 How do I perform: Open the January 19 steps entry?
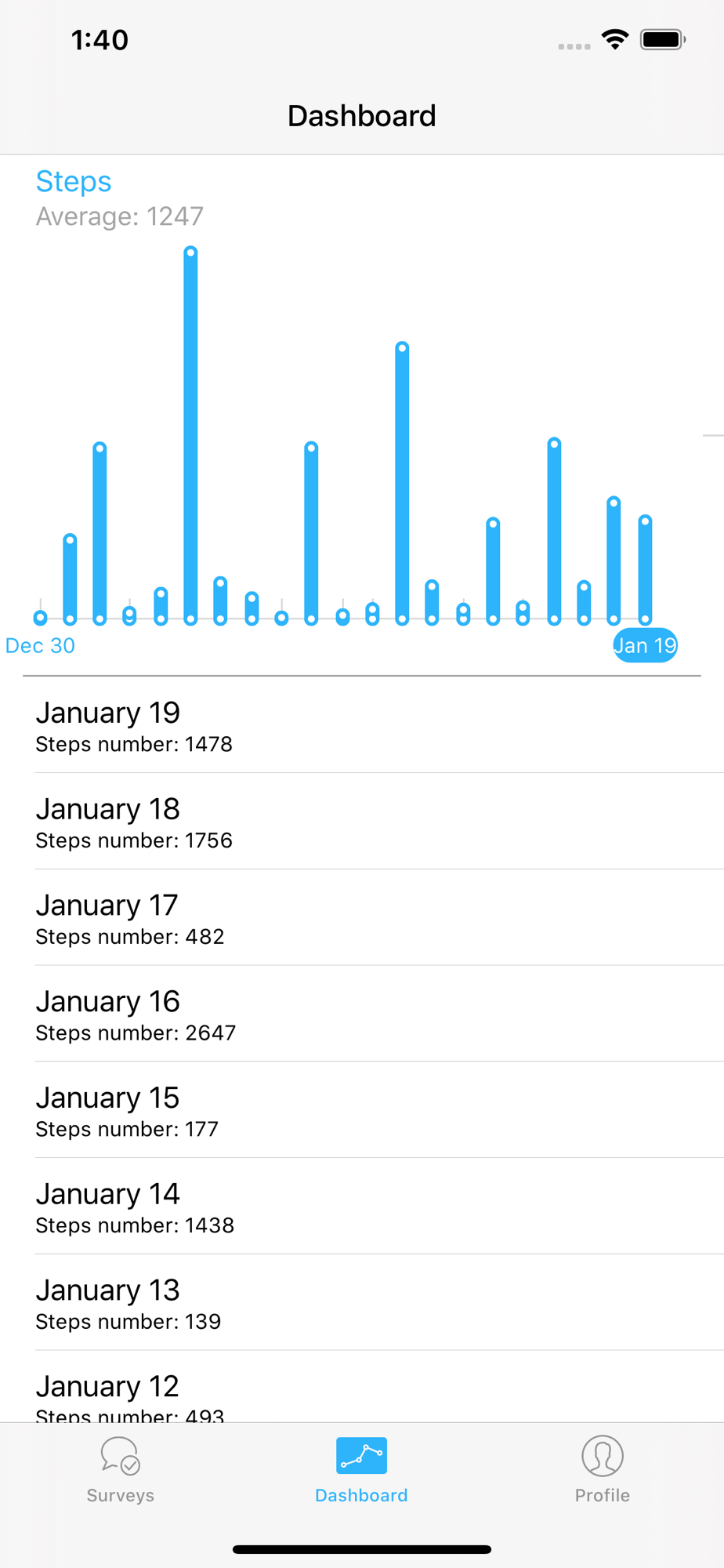click(362, 725)
